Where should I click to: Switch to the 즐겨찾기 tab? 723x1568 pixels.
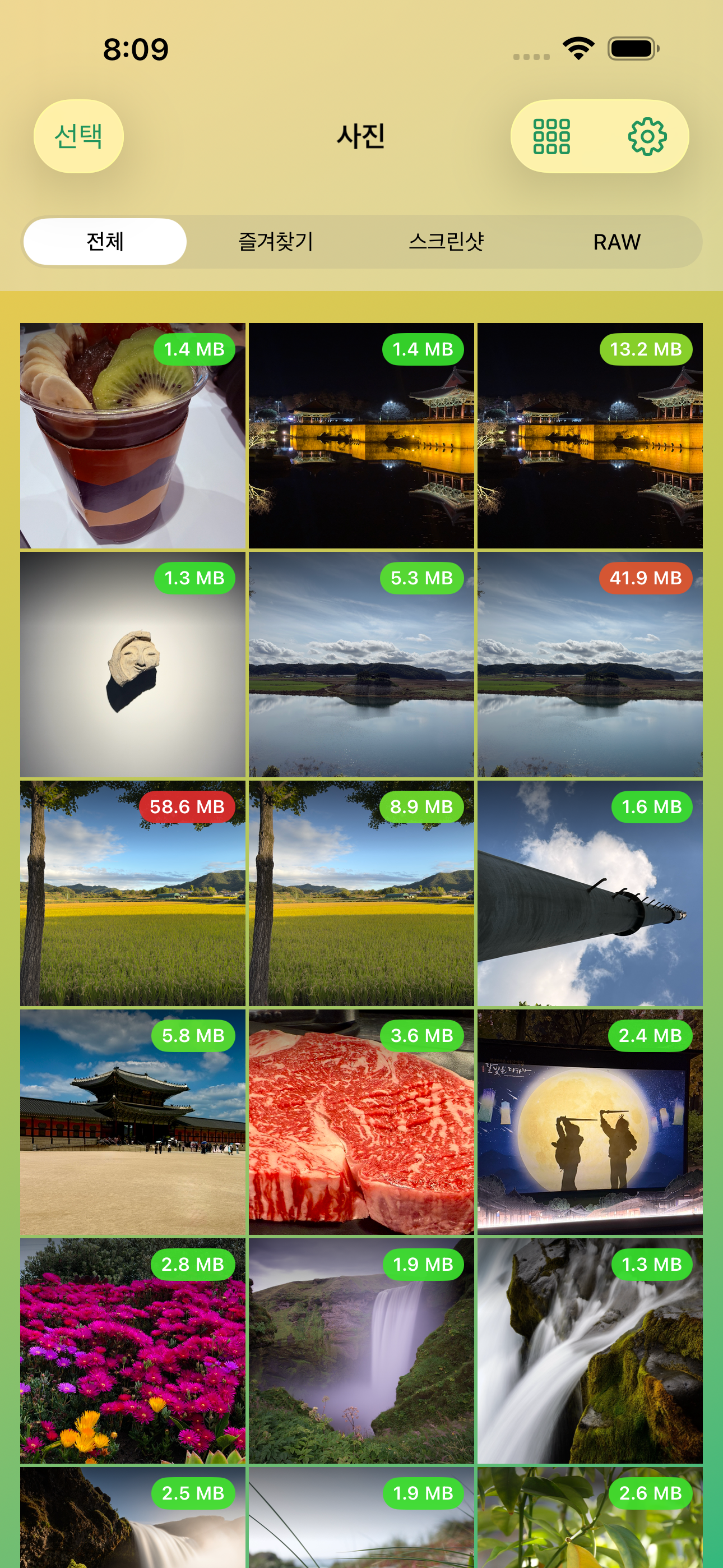click(x=276, y=242)
